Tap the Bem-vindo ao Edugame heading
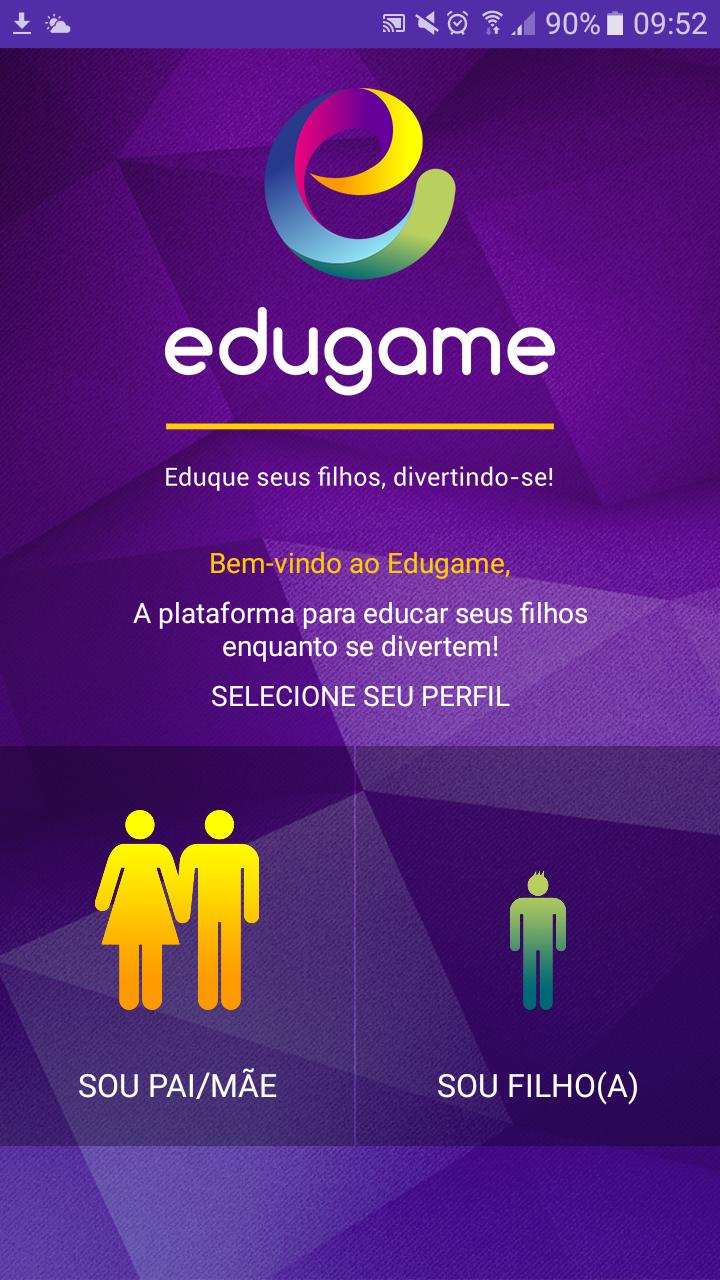The width and height of the screenshot is (720, 1280). (358, 562)
